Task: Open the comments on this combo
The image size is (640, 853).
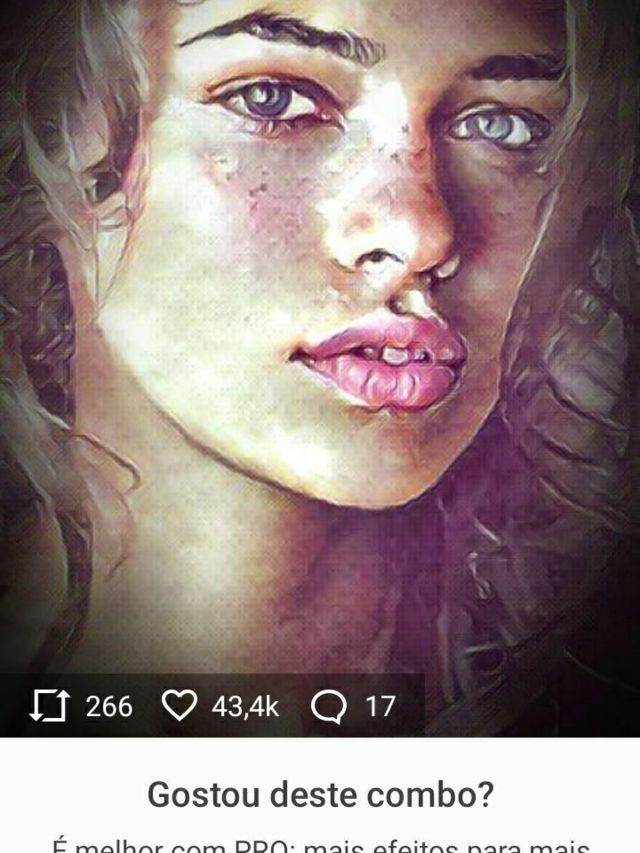Action: coord(328,707)
